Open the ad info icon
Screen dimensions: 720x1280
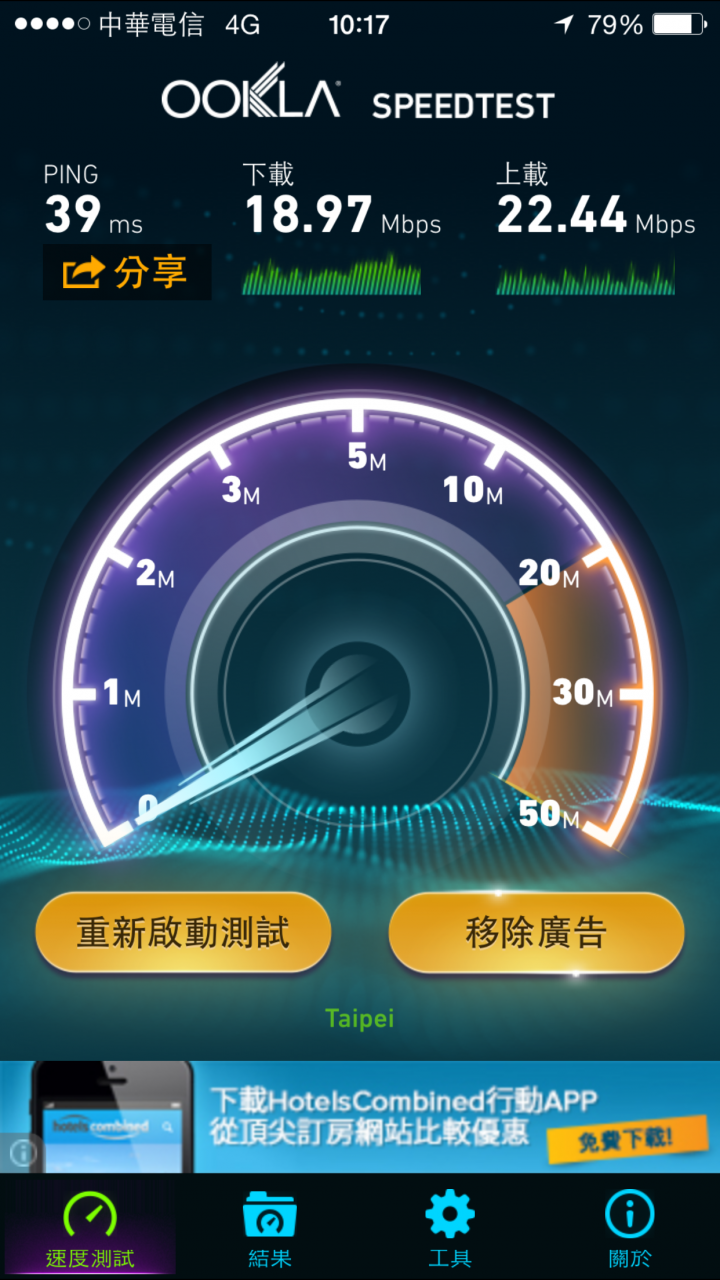pyautogui.click(x=22, y=1153)
